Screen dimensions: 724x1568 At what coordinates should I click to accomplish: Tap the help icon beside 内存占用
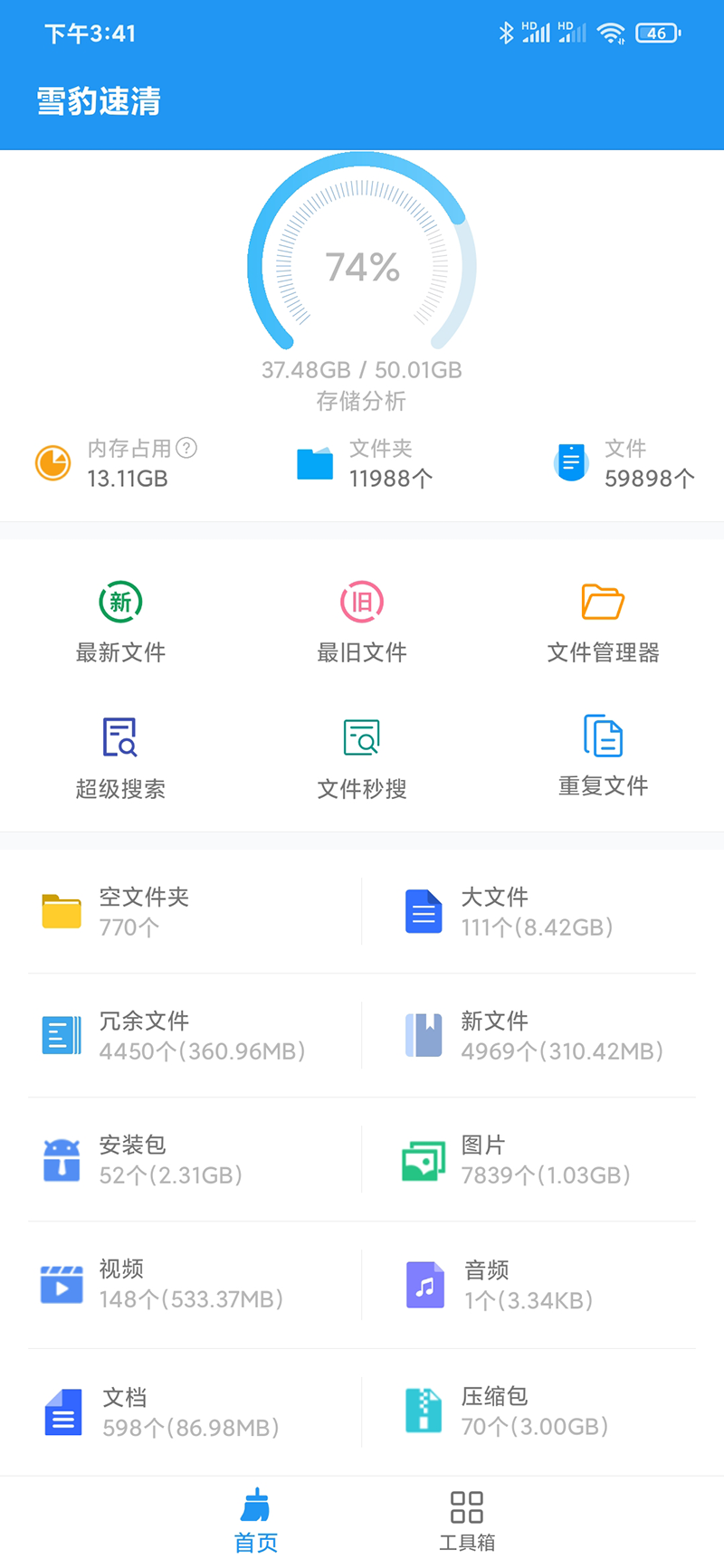tap(186, 448)
